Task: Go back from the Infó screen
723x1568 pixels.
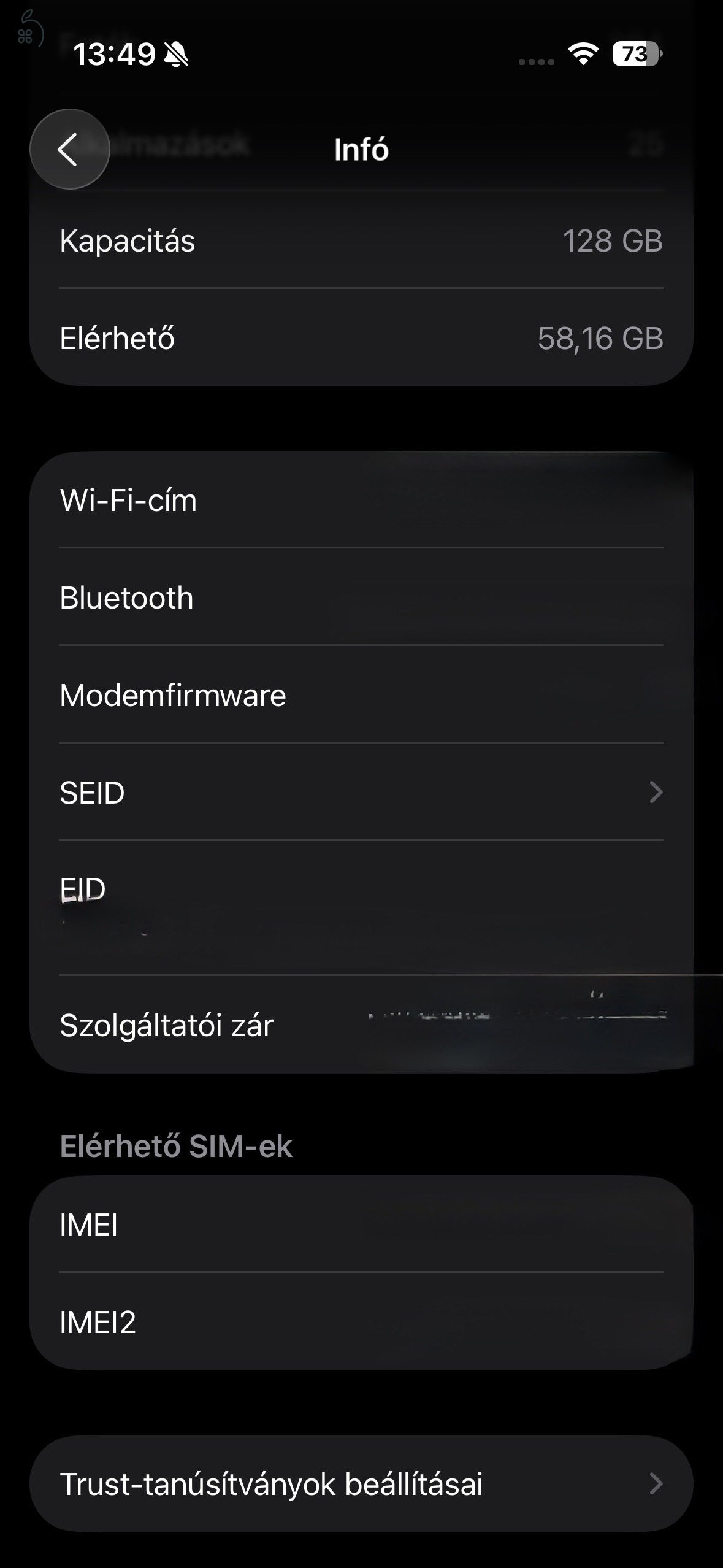Action: [69, 149]
